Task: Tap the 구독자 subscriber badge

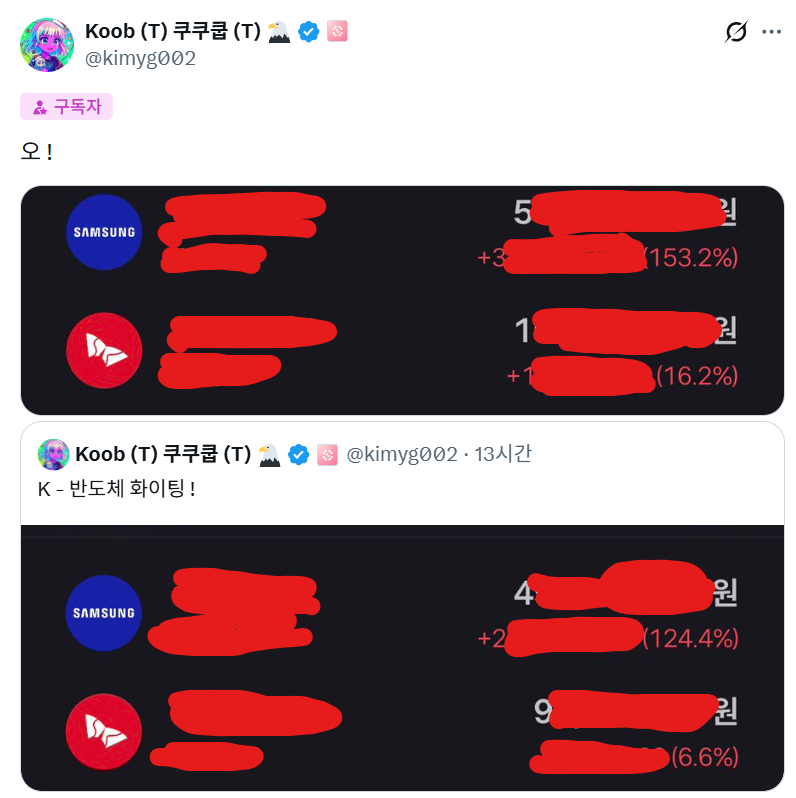Action: [67, 106]
